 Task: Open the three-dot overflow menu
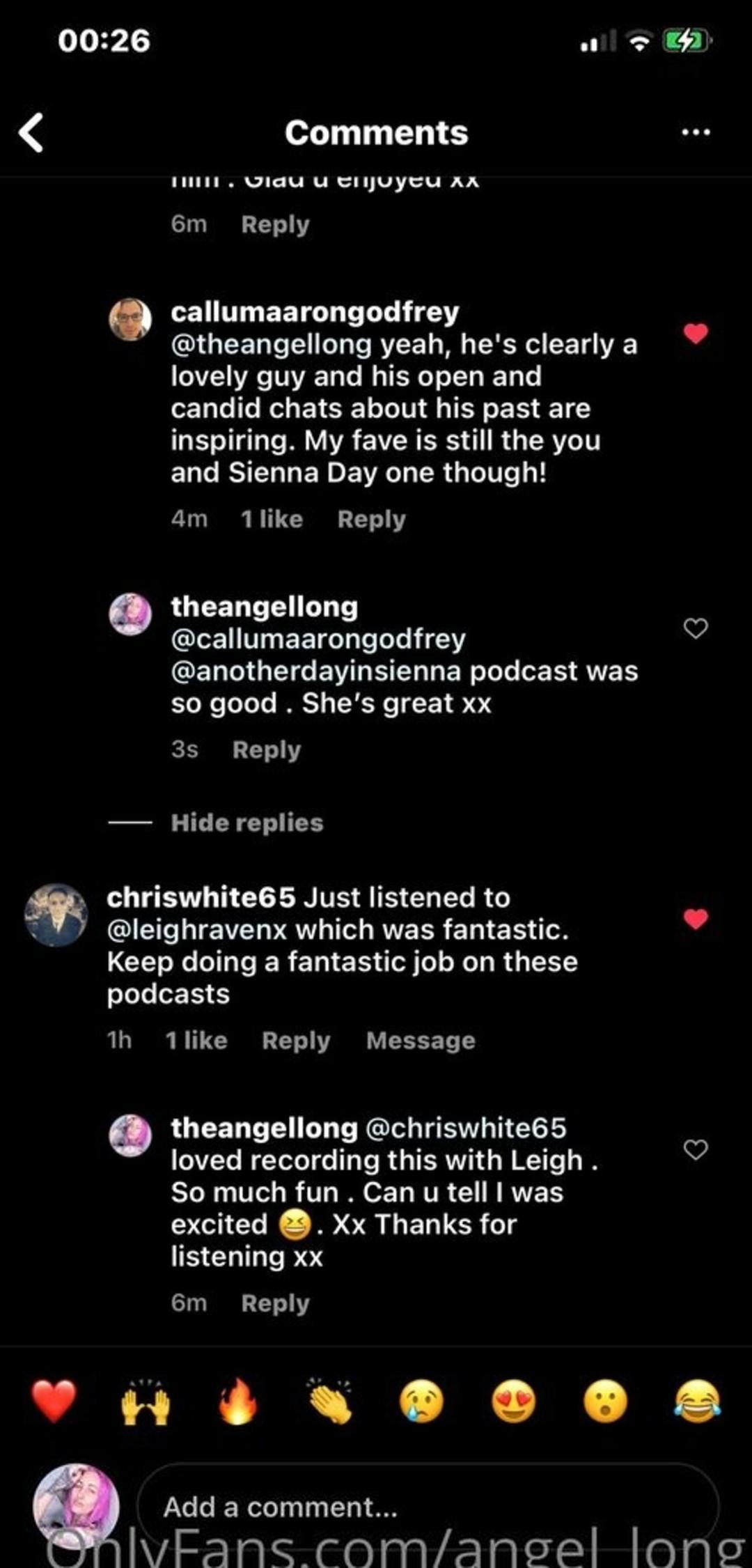(696, 132)
